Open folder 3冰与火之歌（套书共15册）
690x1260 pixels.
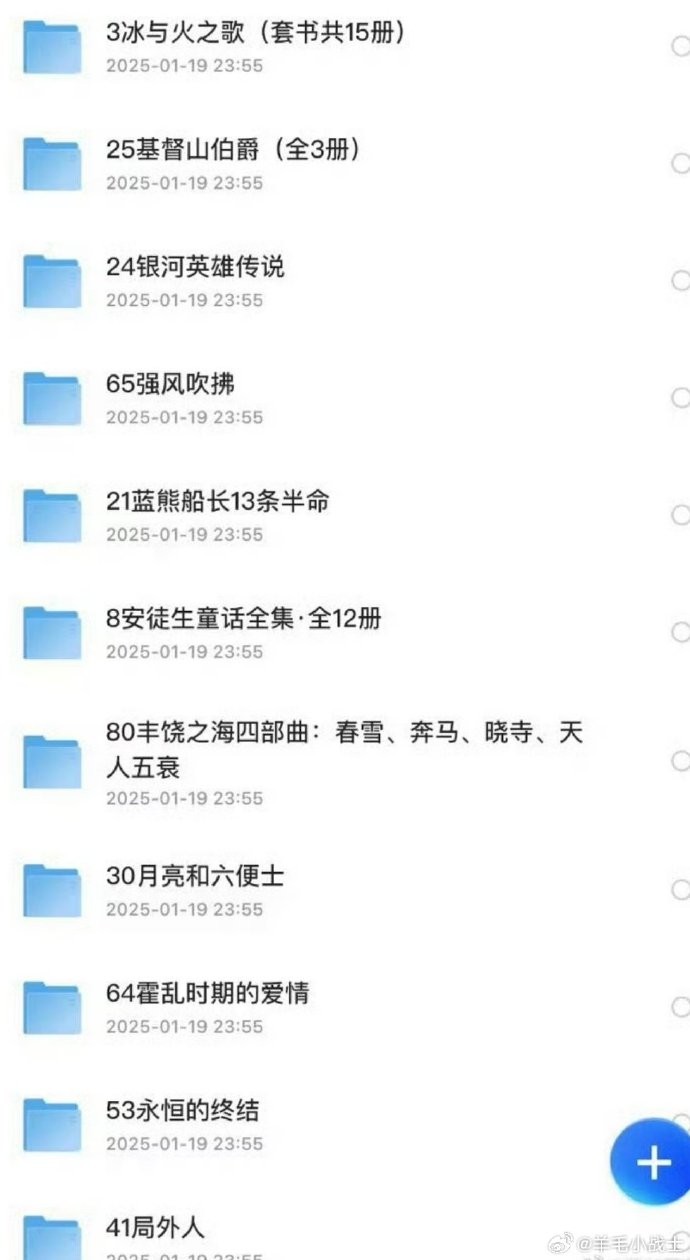[x=255, y=33]
